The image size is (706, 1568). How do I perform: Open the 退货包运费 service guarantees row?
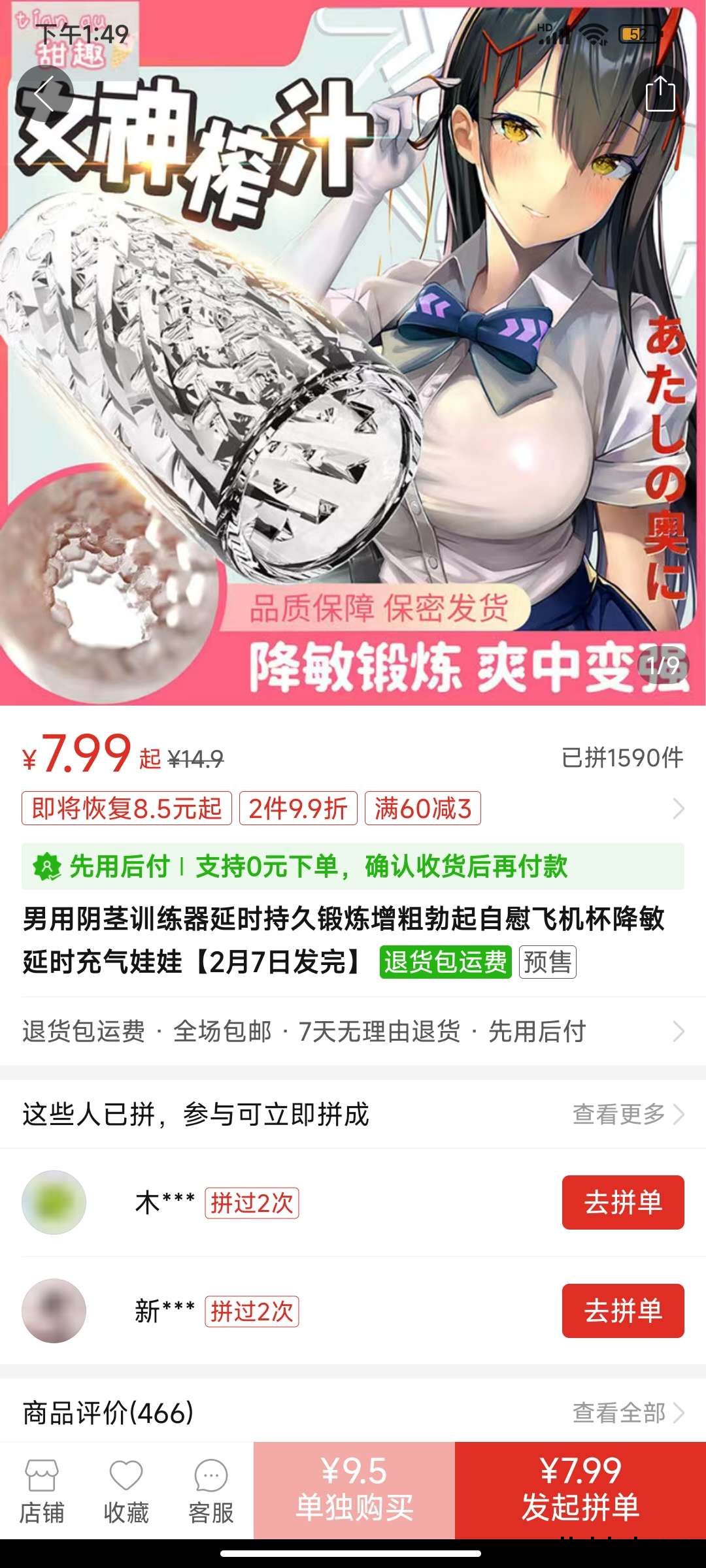pyautogui.click(x=353, y=1032)
